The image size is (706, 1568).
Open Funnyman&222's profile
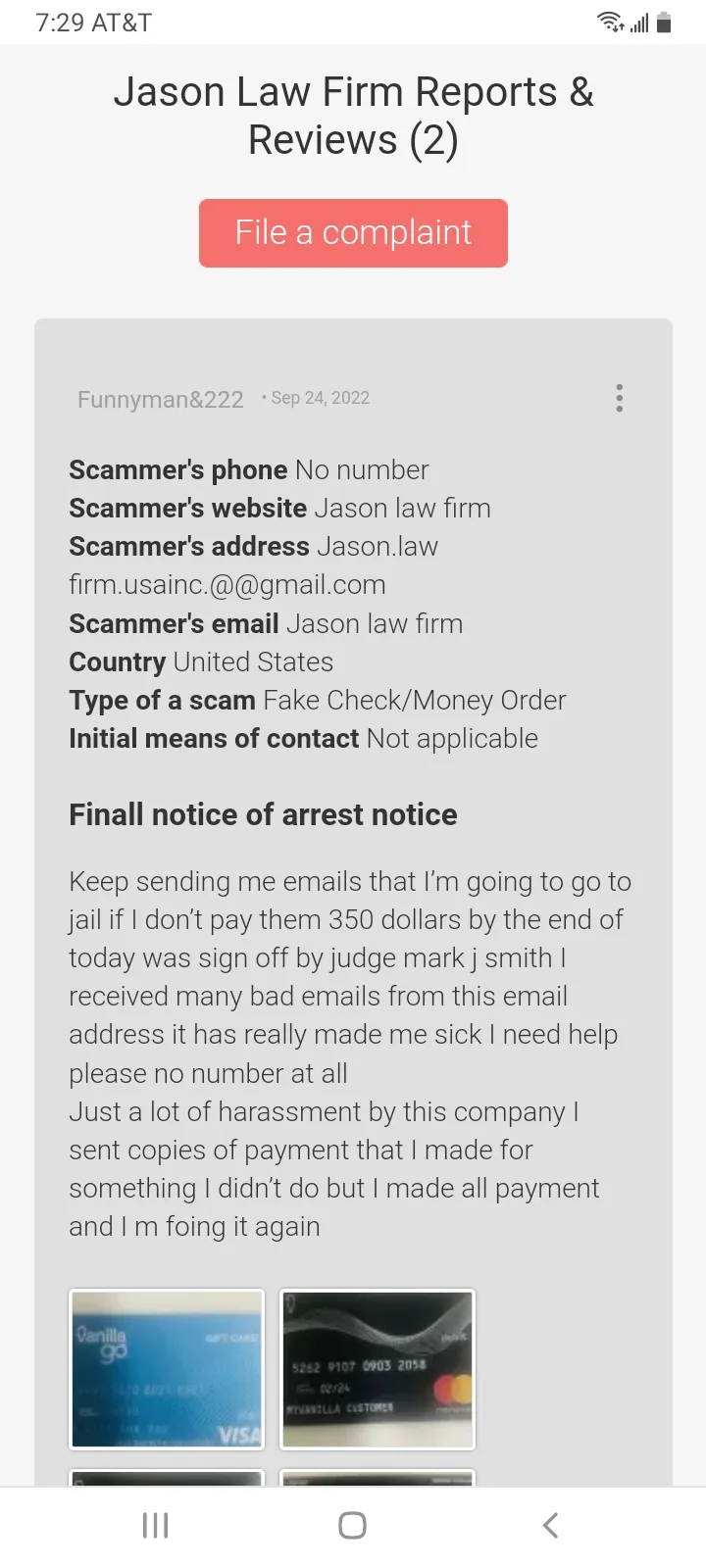[x=161, y=400]
